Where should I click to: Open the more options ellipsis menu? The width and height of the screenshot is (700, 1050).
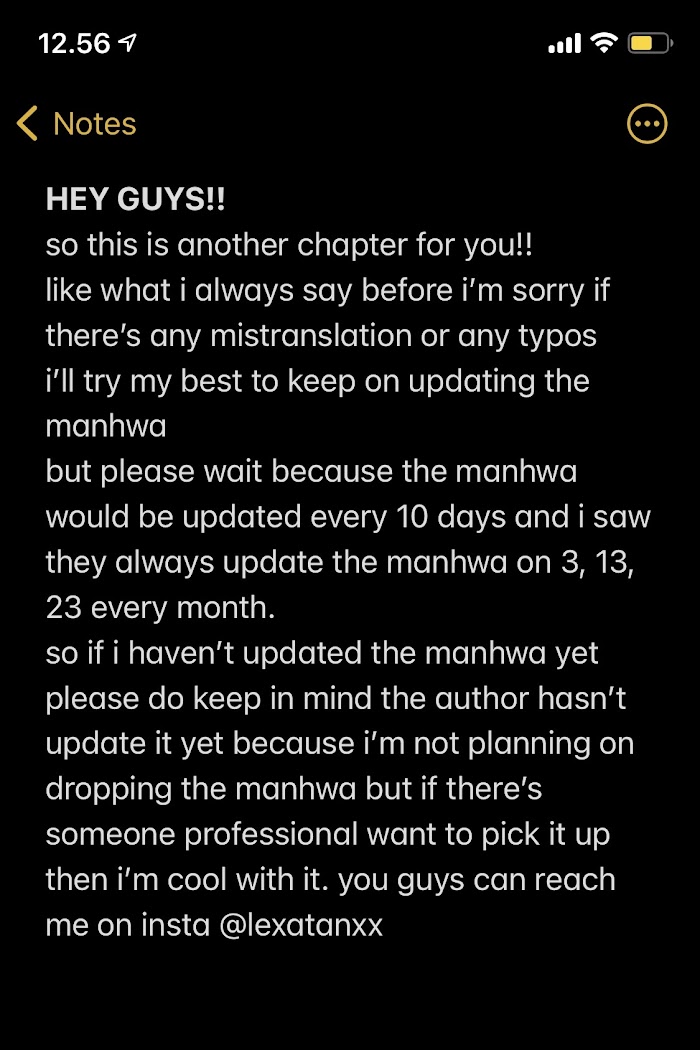point(646,124)
